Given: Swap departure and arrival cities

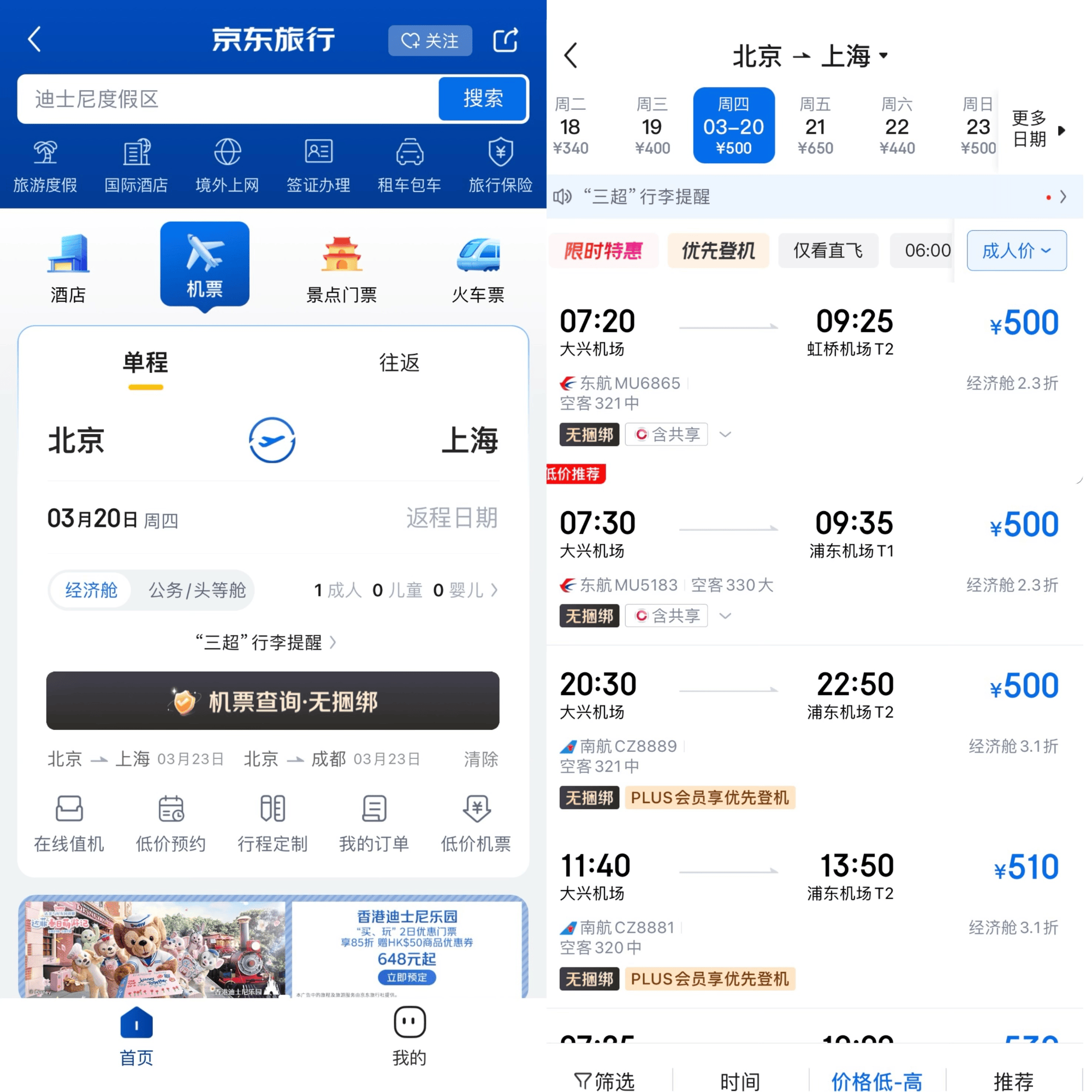Looking at the screenshot, I should (x=272, y=440).
